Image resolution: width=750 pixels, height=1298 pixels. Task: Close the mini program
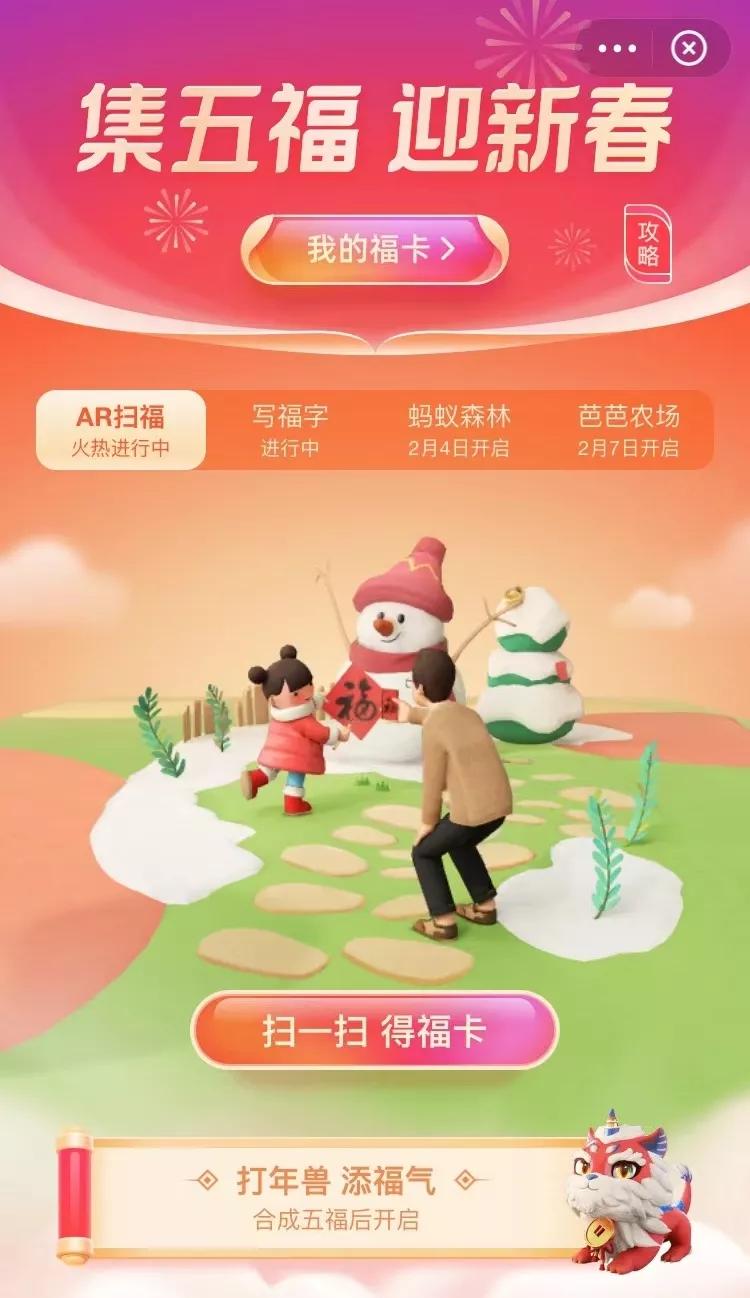click(x=688, y=48)
